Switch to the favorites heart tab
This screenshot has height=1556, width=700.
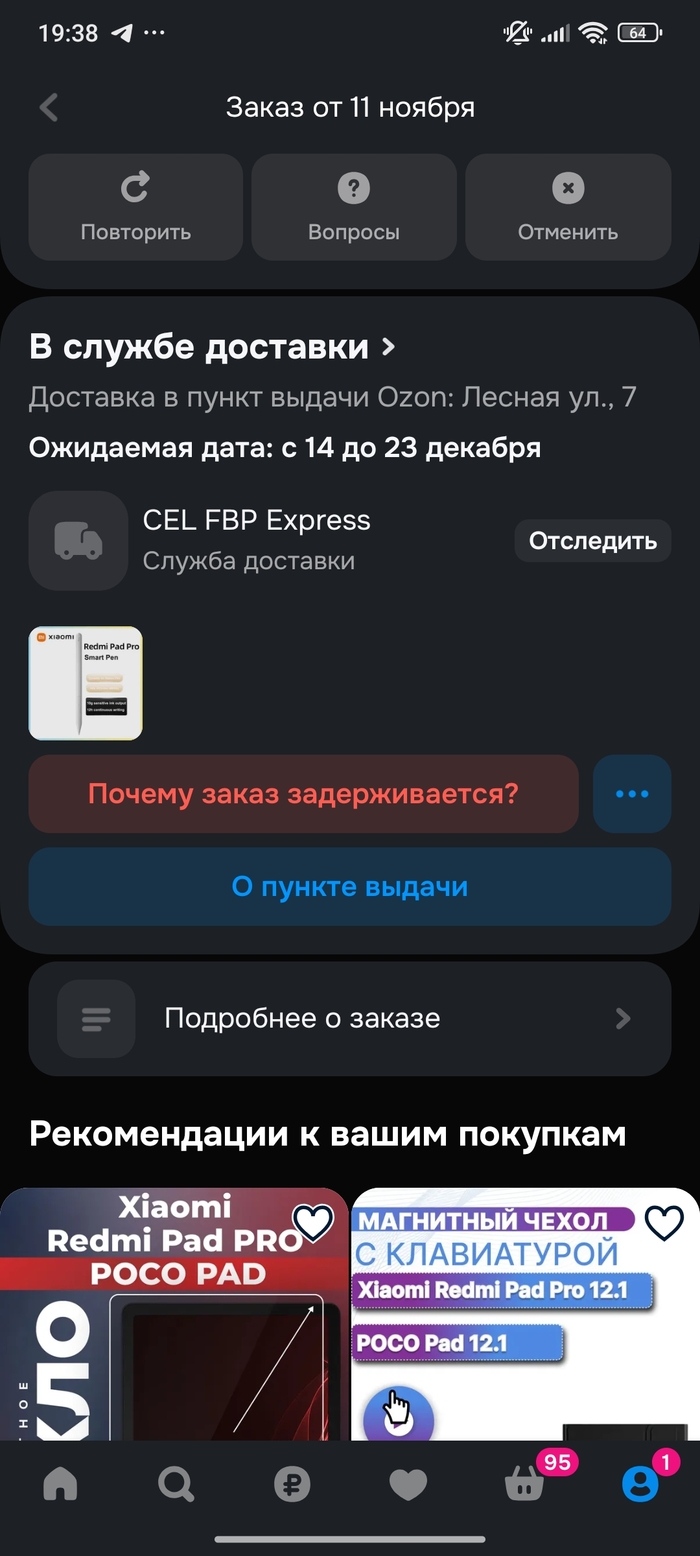point(408,1484)
